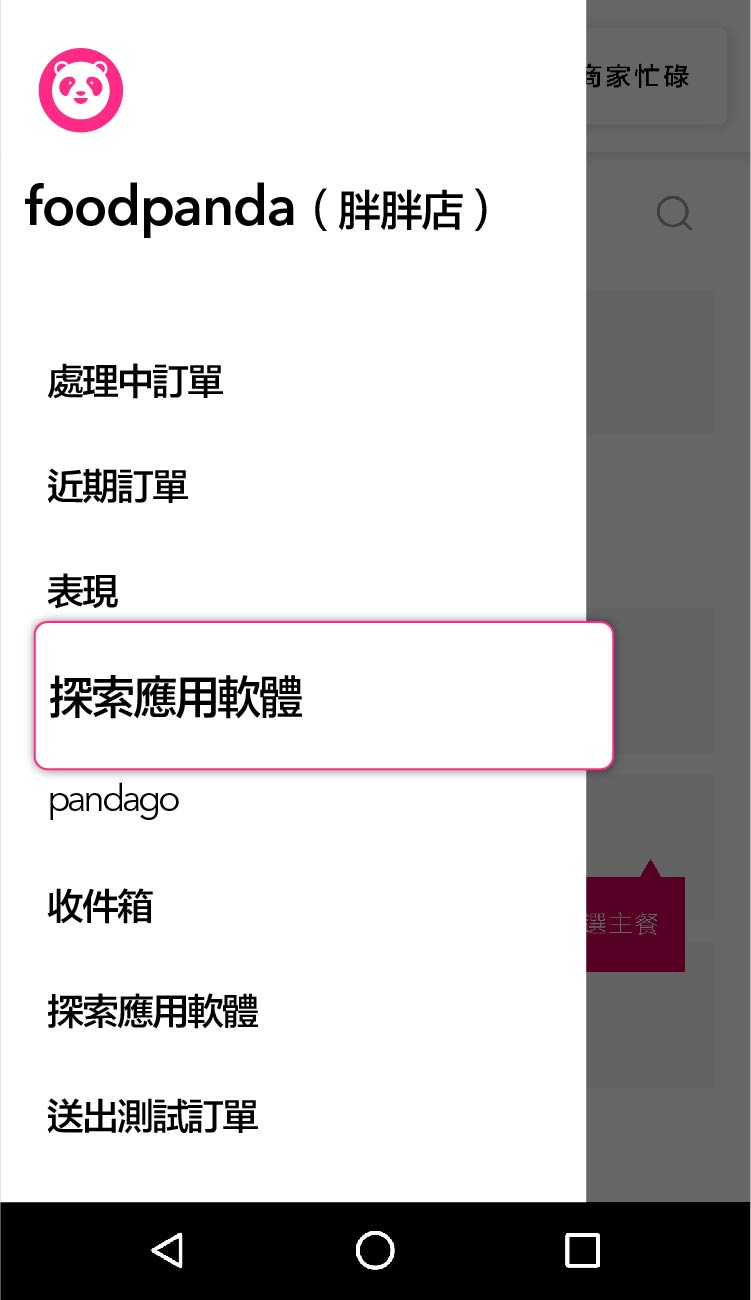
Task: Tap 探索應用軟體 below 收件箱
Action: point(153,1012)
